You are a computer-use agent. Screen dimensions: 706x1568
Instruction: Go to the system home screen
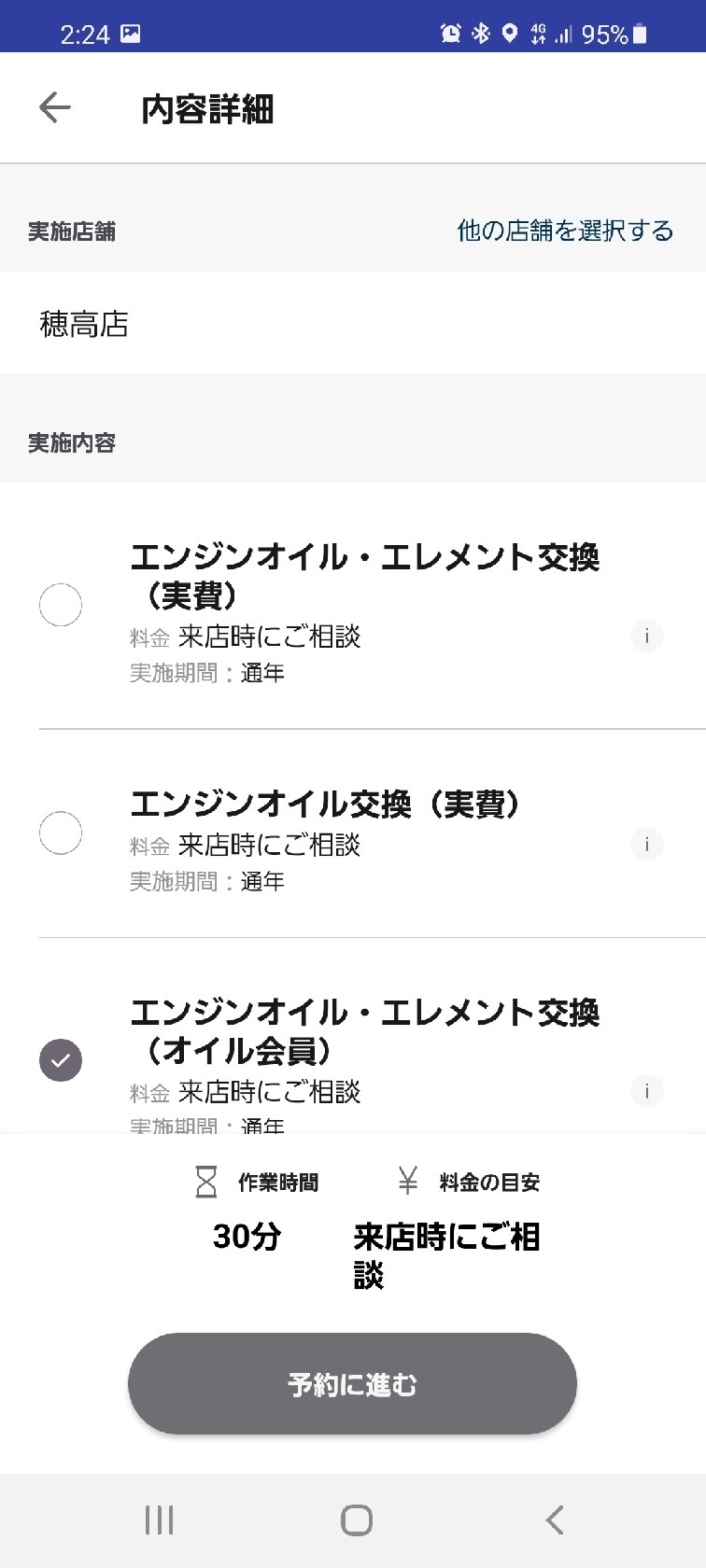tap(356, 1520)
